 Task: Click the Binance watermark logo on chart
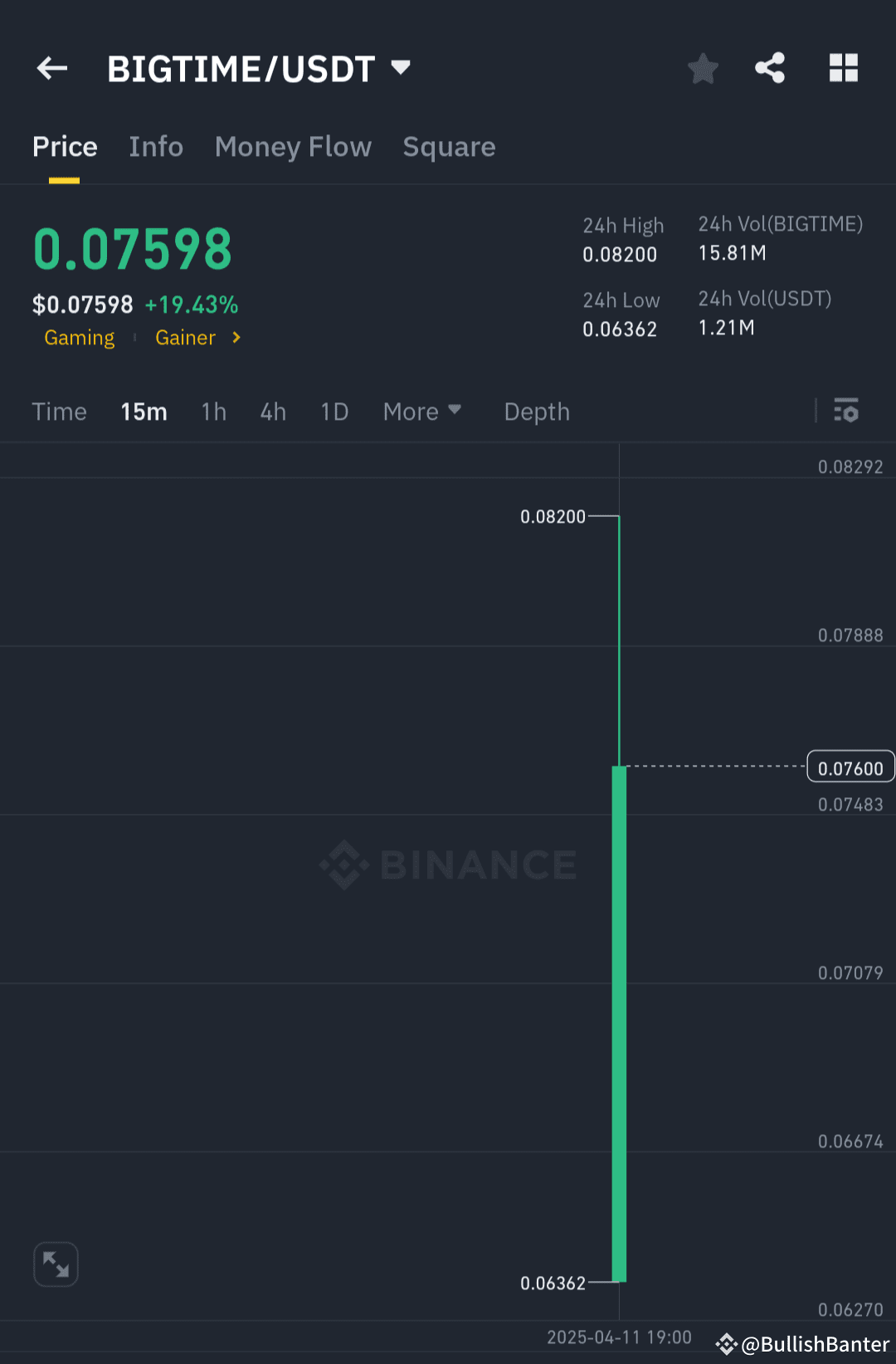pos(448,865)
